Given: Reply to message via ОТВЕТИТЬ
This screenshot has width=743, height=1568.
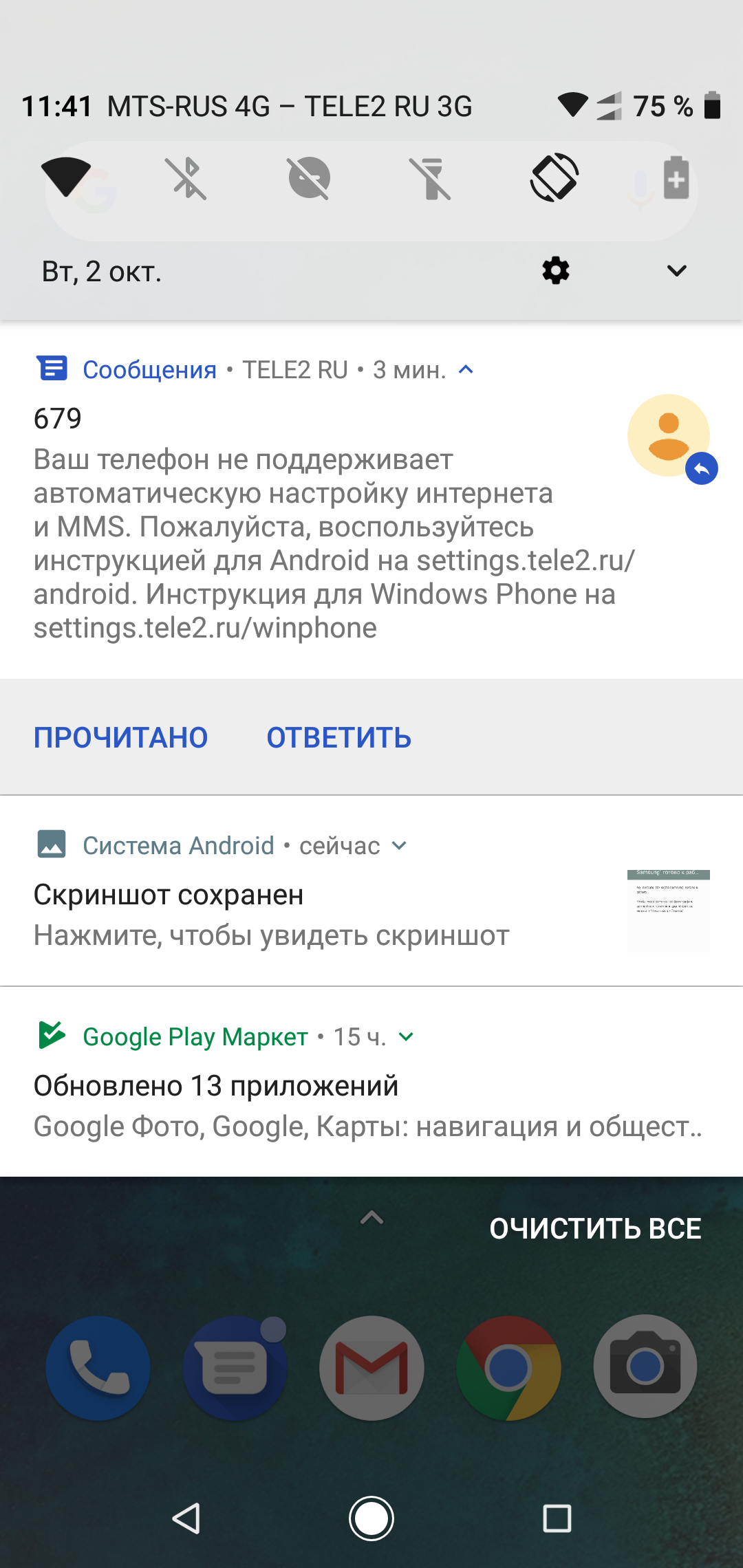Looking at the screenshot, I should [x=339, y=738].
